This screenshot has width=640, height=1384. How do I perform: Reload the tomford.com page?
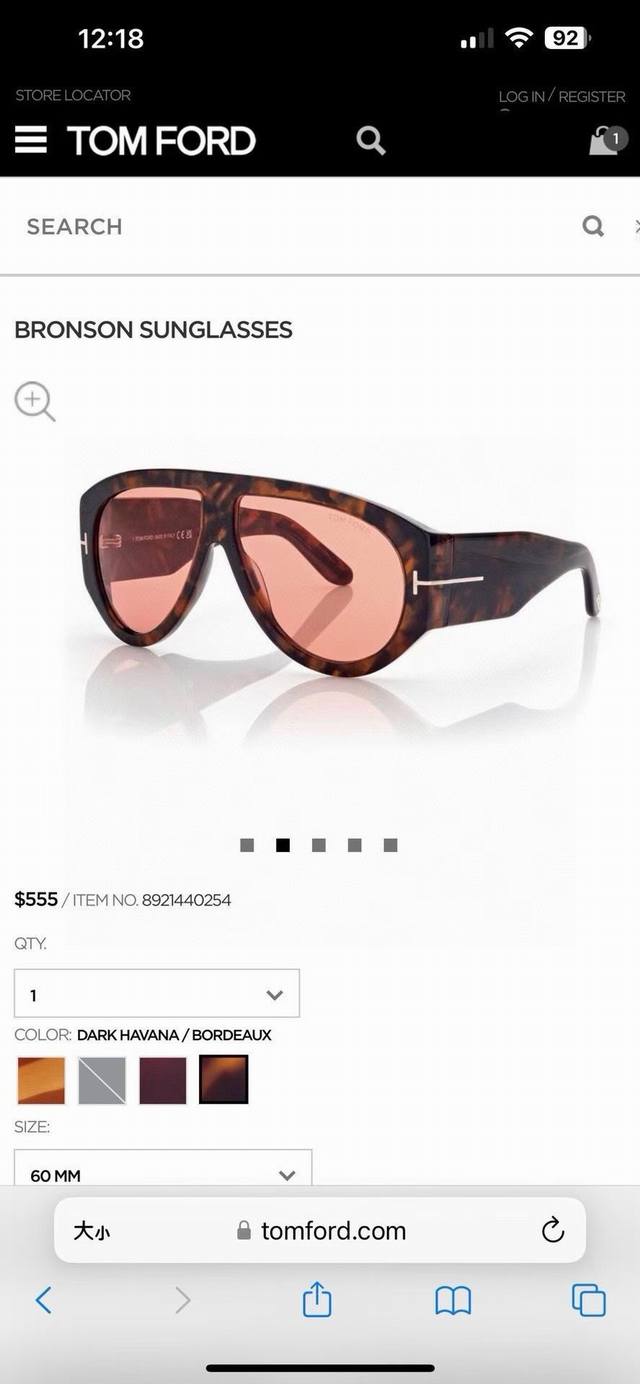pos(553,1230)
